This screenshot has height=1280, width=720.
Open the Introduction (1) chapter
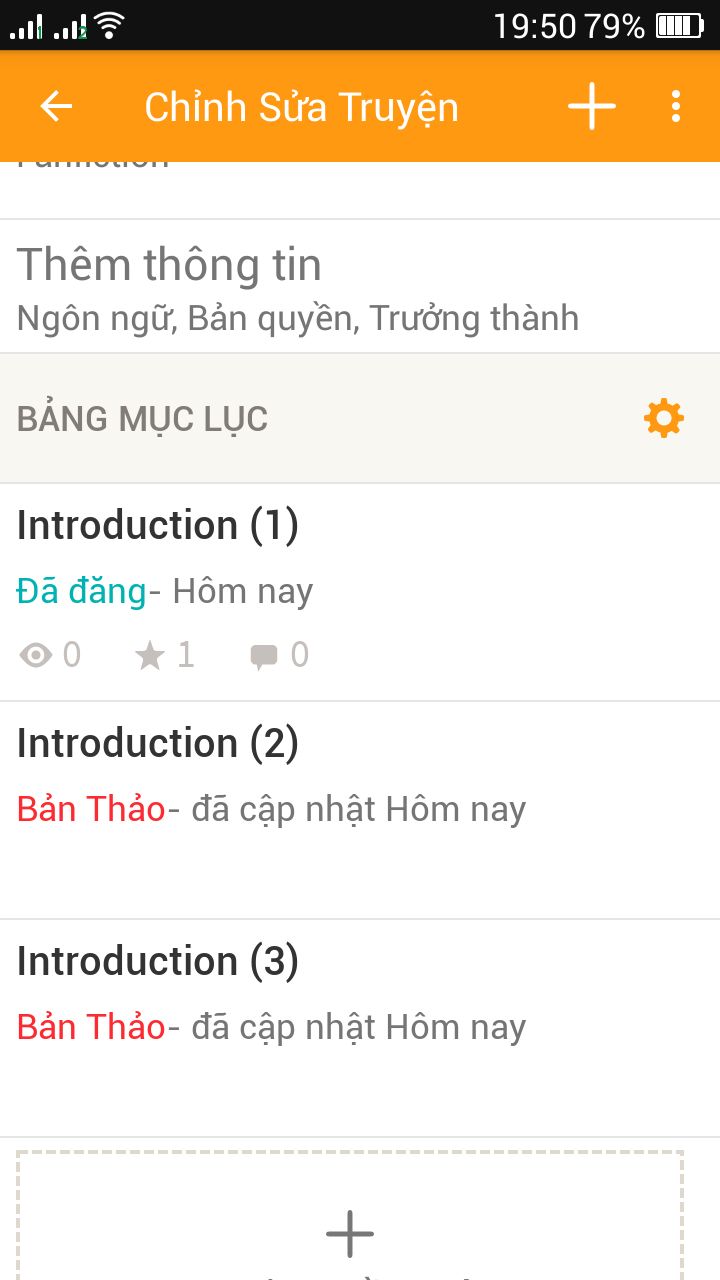pyautogui.click(x=360, y=592)
